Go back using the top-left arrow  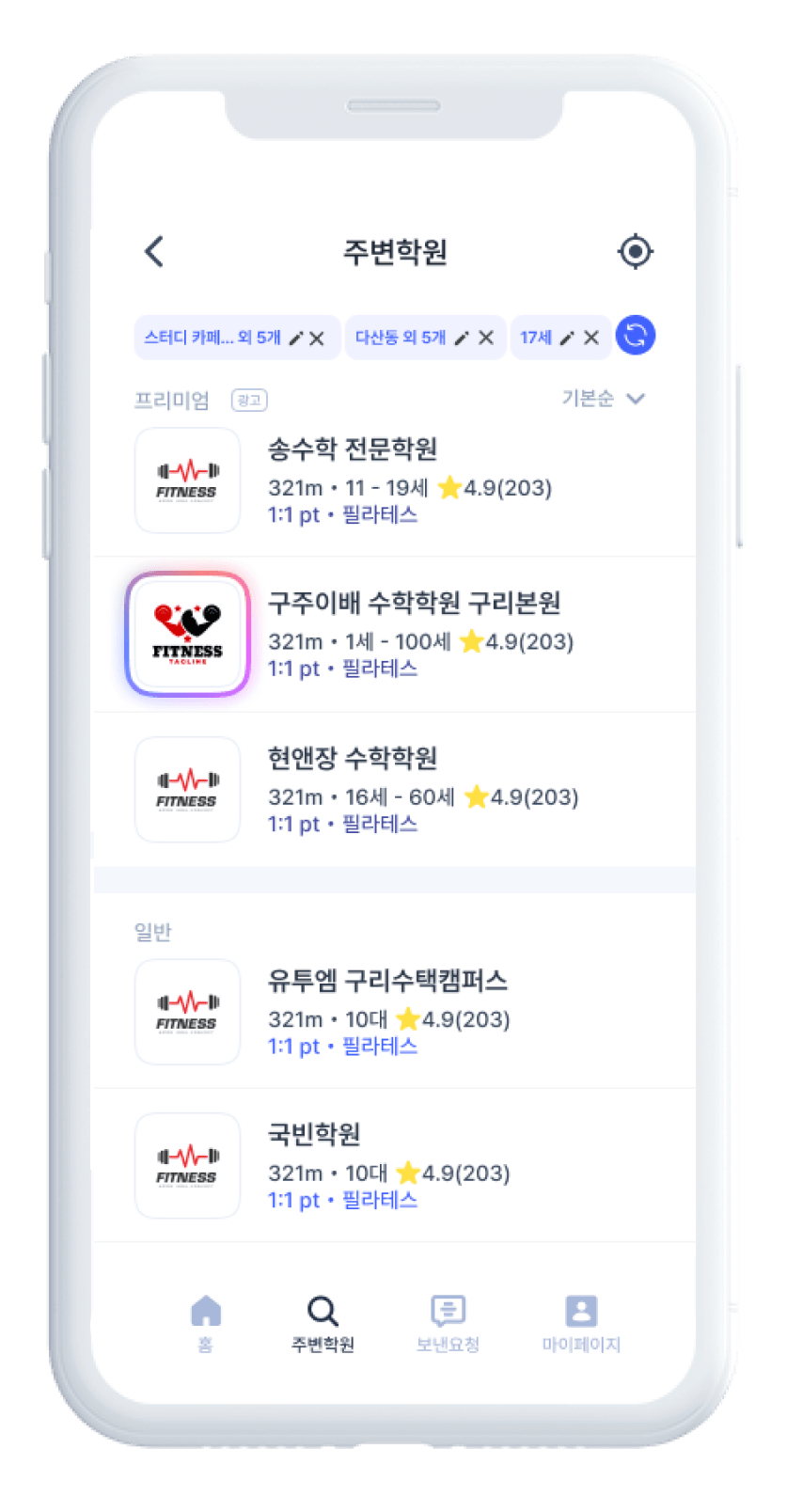point(155,252)
